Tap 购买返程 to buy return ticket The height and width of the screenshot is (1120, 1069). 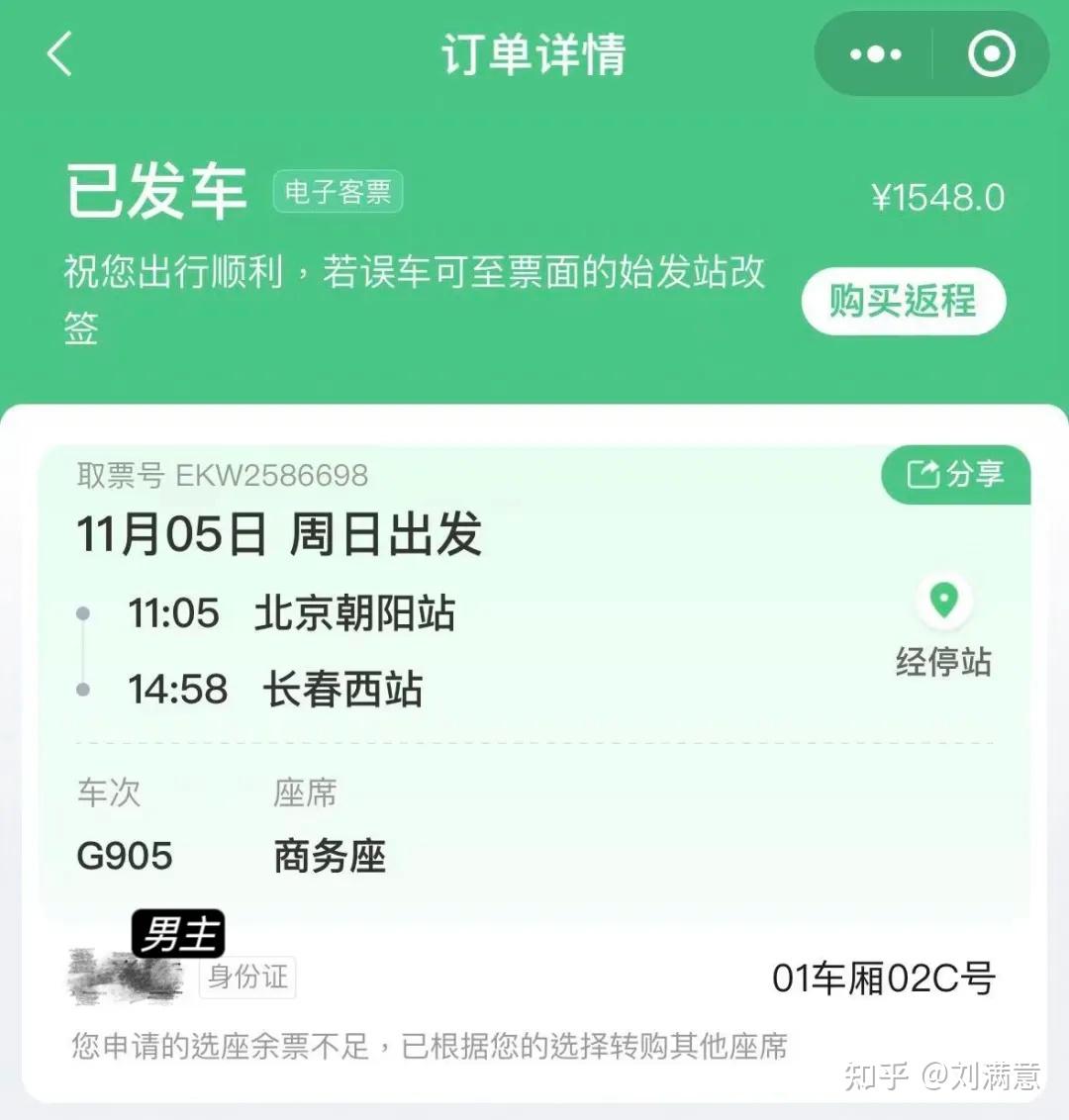903,301
